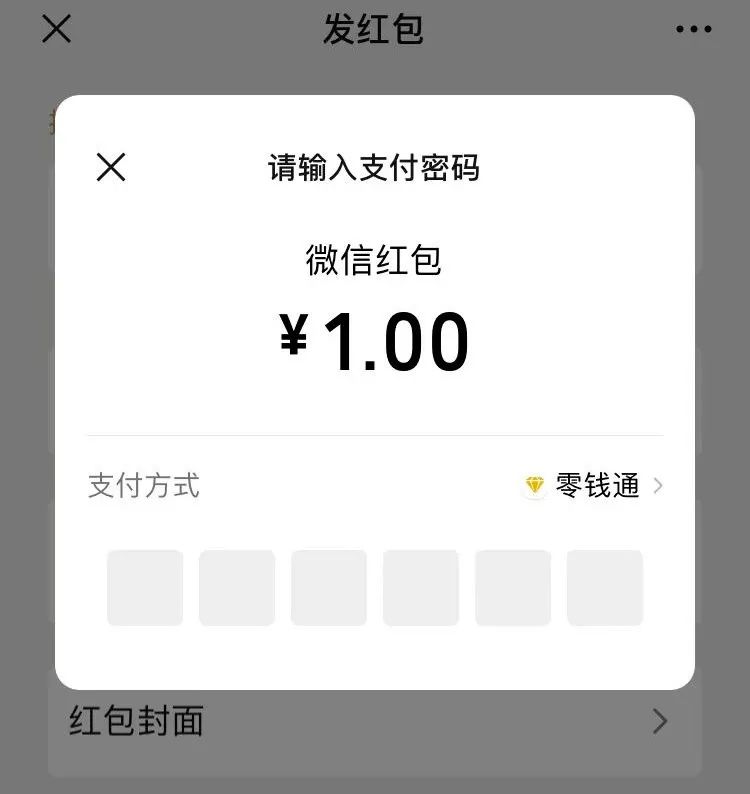Screen dimensions: 750x794
Task: Click the third password input box
Action: pos(328,587)
